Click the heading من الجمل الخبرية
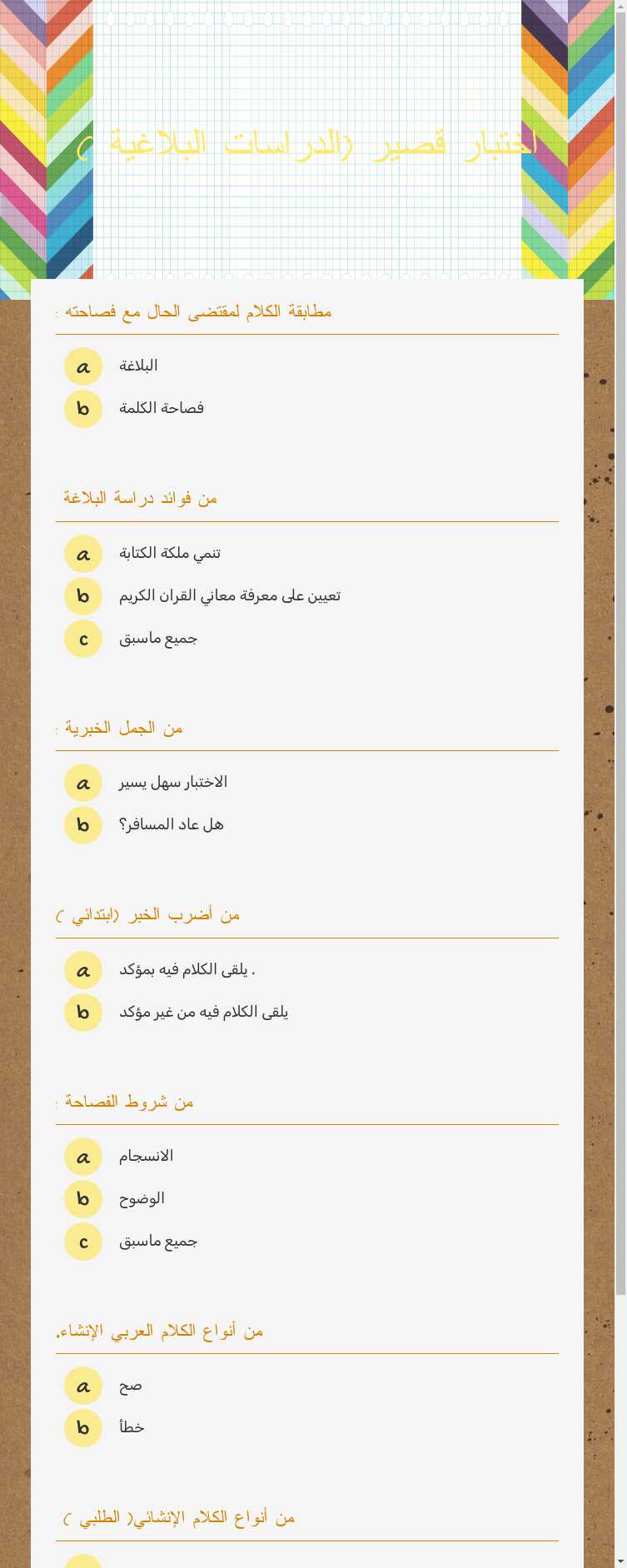Screen dimensions: 627x1568 pyautogui.click(x=121, y=727)
